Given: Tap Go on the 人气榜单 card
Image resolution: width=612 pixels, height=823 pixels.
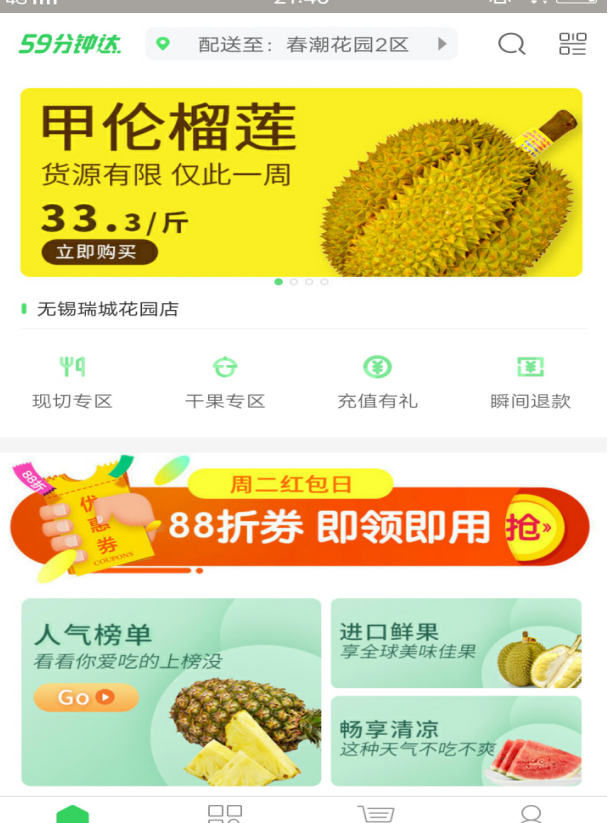Looking at the screenshot, I should click(x=86, y=697).
